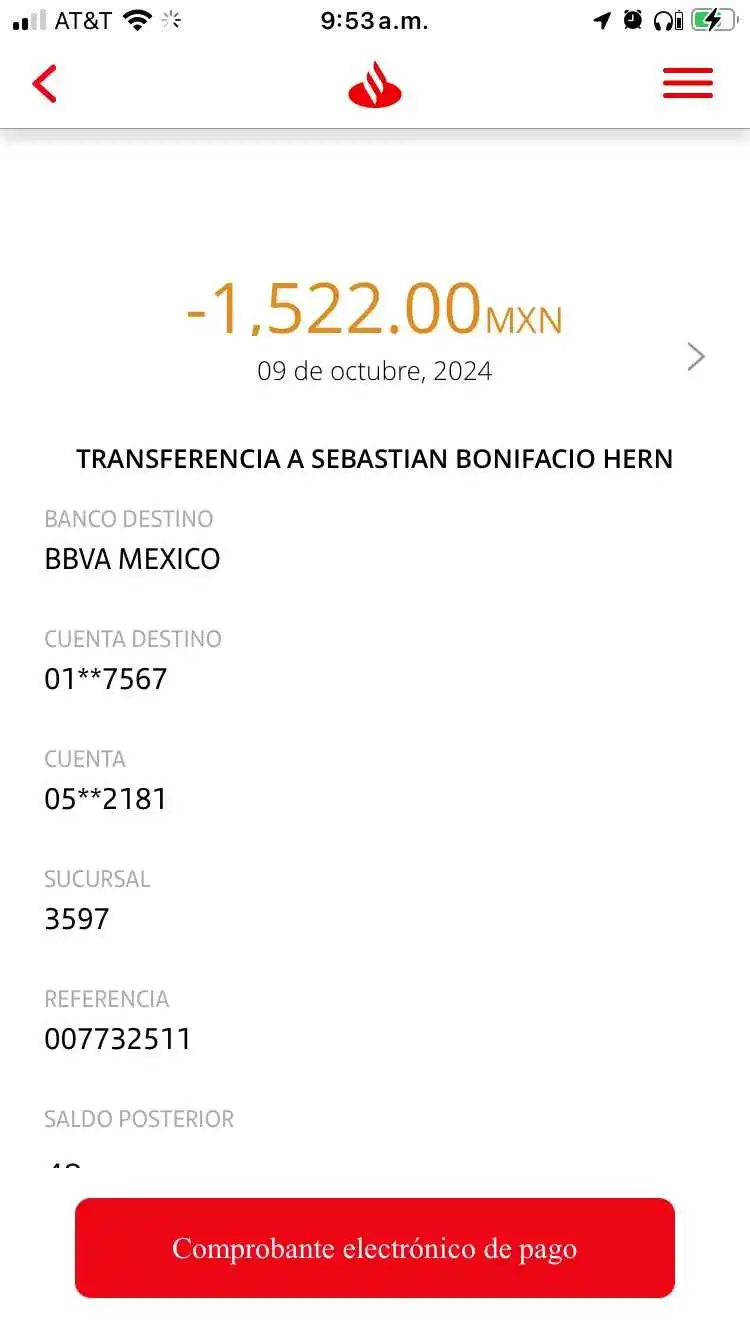Image resolution: width=750 pixels, height=1334 pixels.
Task: Tap the chevron beside the transfer amount
Action: [696, 357]
